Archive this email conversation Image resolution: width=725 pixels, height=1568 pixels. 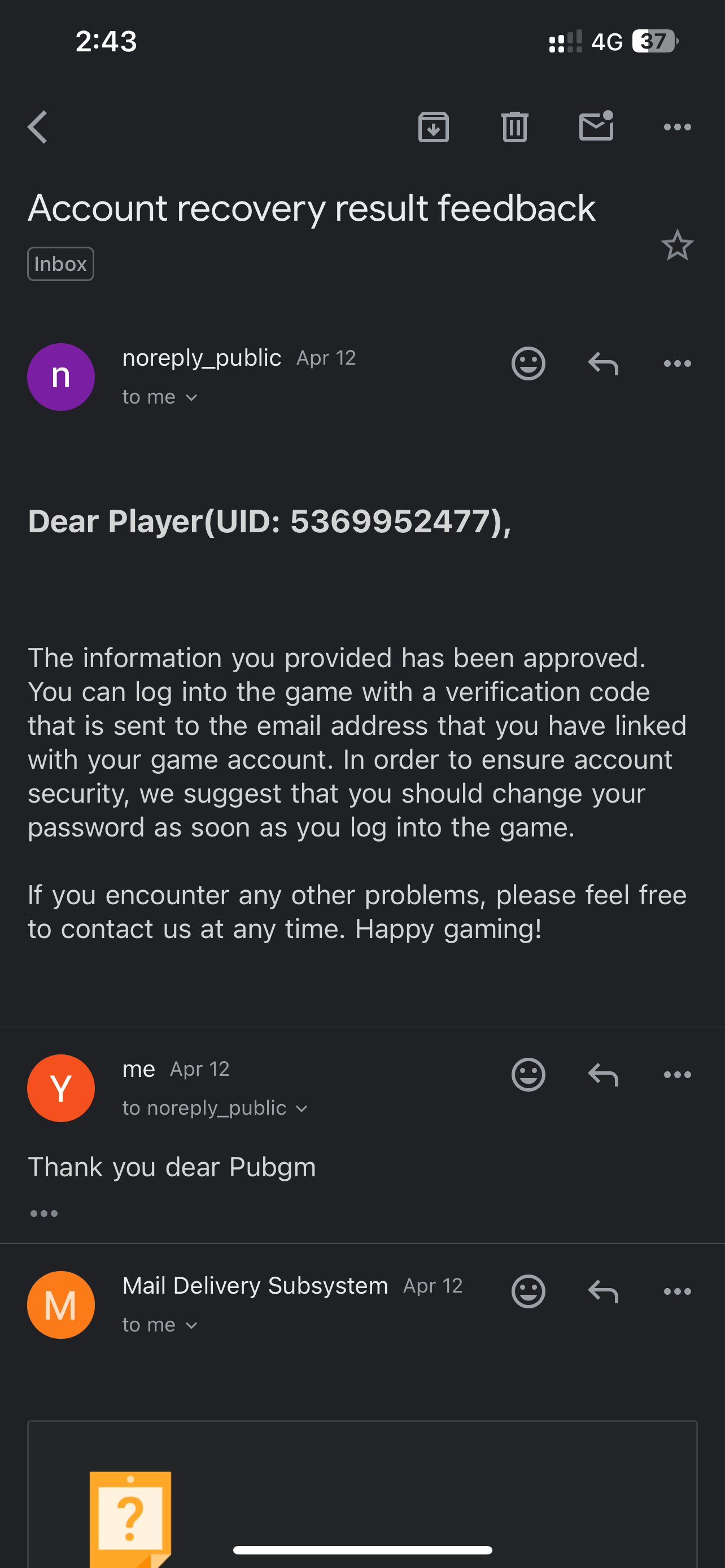coord(434,127)
